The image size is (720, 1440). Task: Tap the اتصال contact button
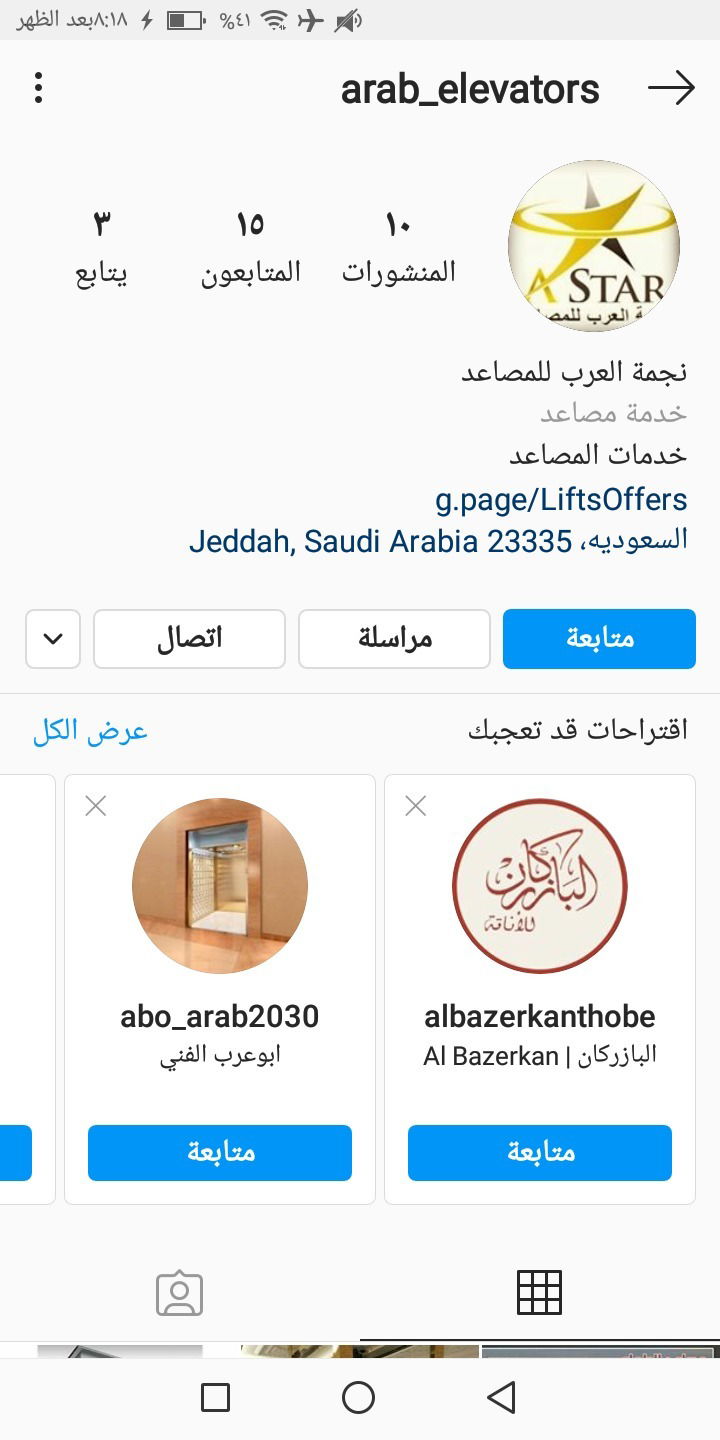point(189,639)
